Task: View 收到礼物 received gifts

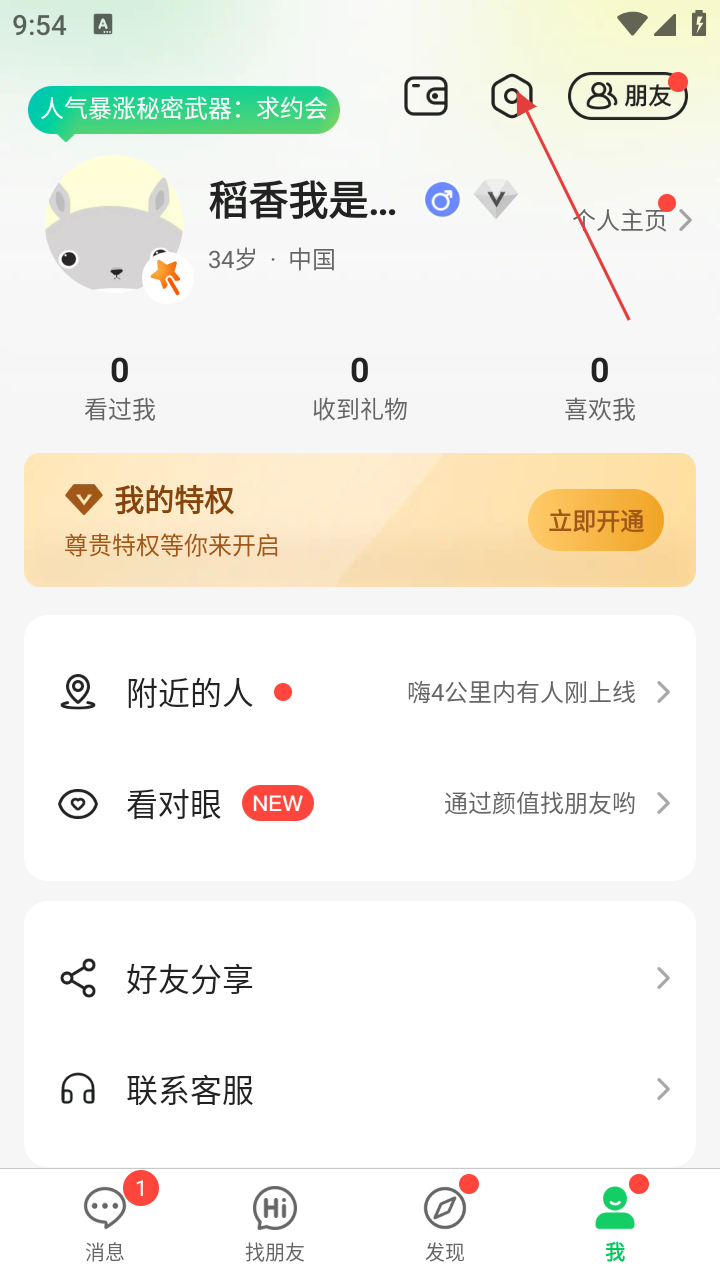Action: (x=360, y=388)
